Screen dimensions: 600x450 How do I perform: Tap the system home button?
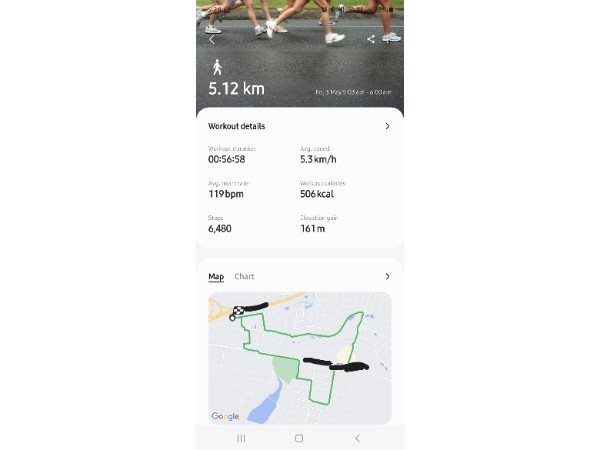(x=299, y=438)
